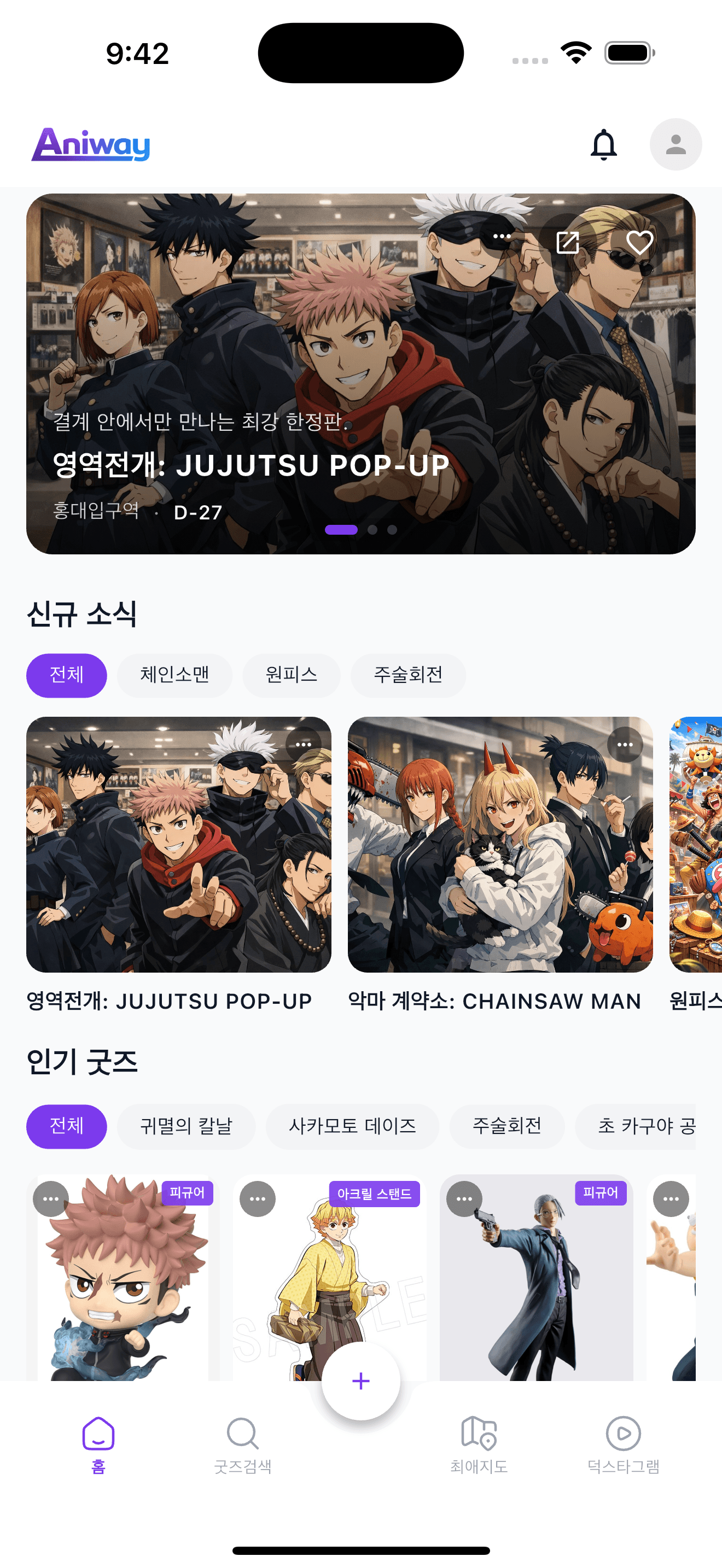Jump to the second banner carousel dot

click(x=374, y=530)
